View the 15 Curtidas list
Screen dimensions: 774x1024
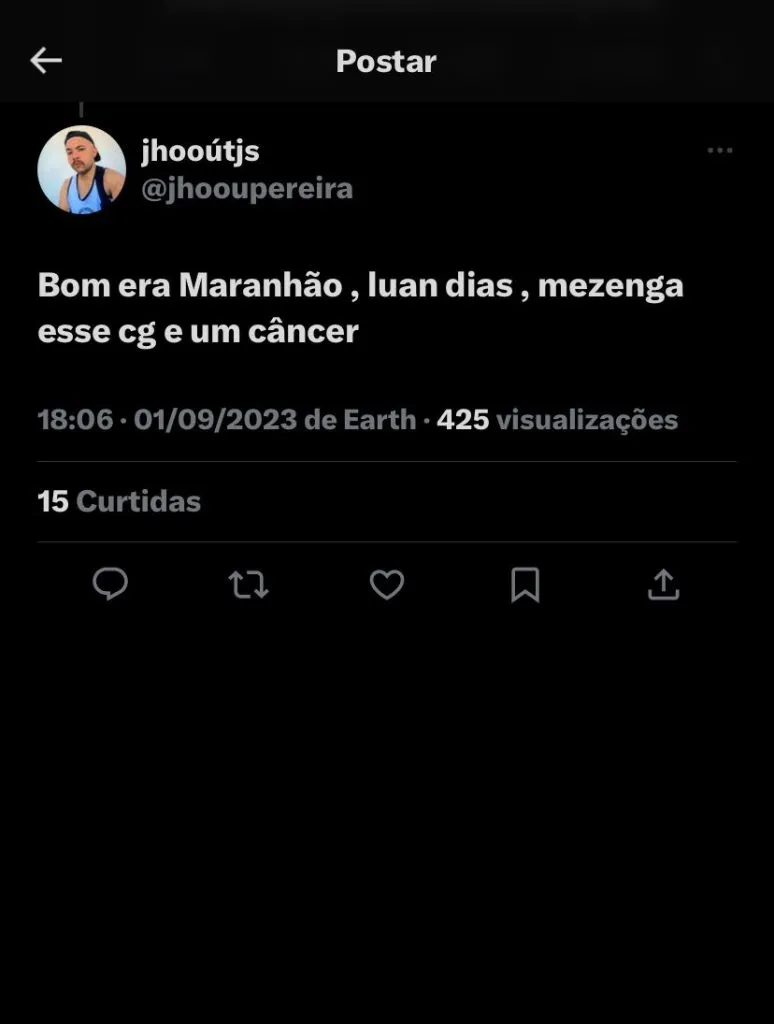click(119, 501)
